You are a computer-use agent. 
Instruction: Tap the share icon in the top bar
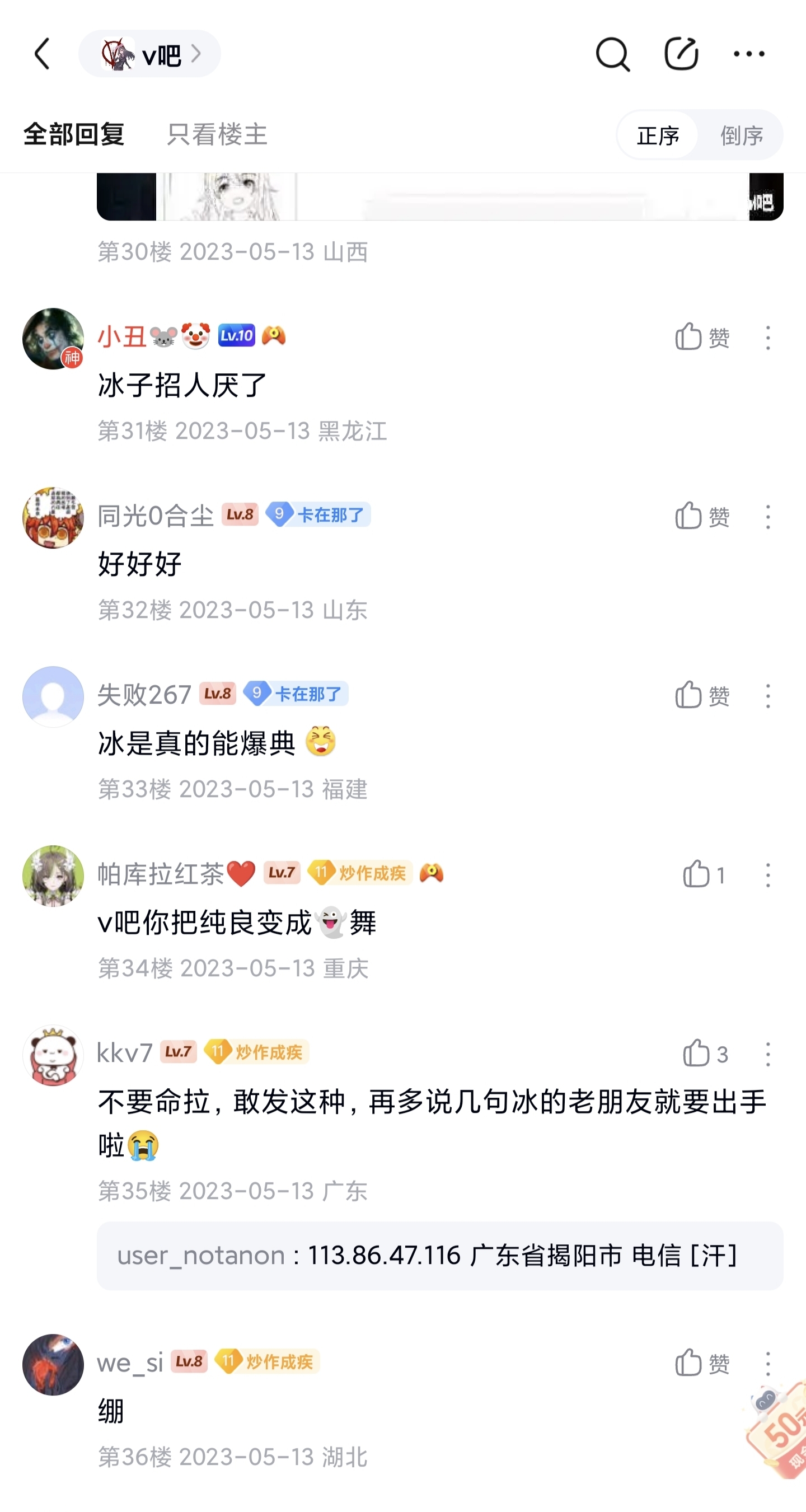pyautogui.click(x=681, y=54)
